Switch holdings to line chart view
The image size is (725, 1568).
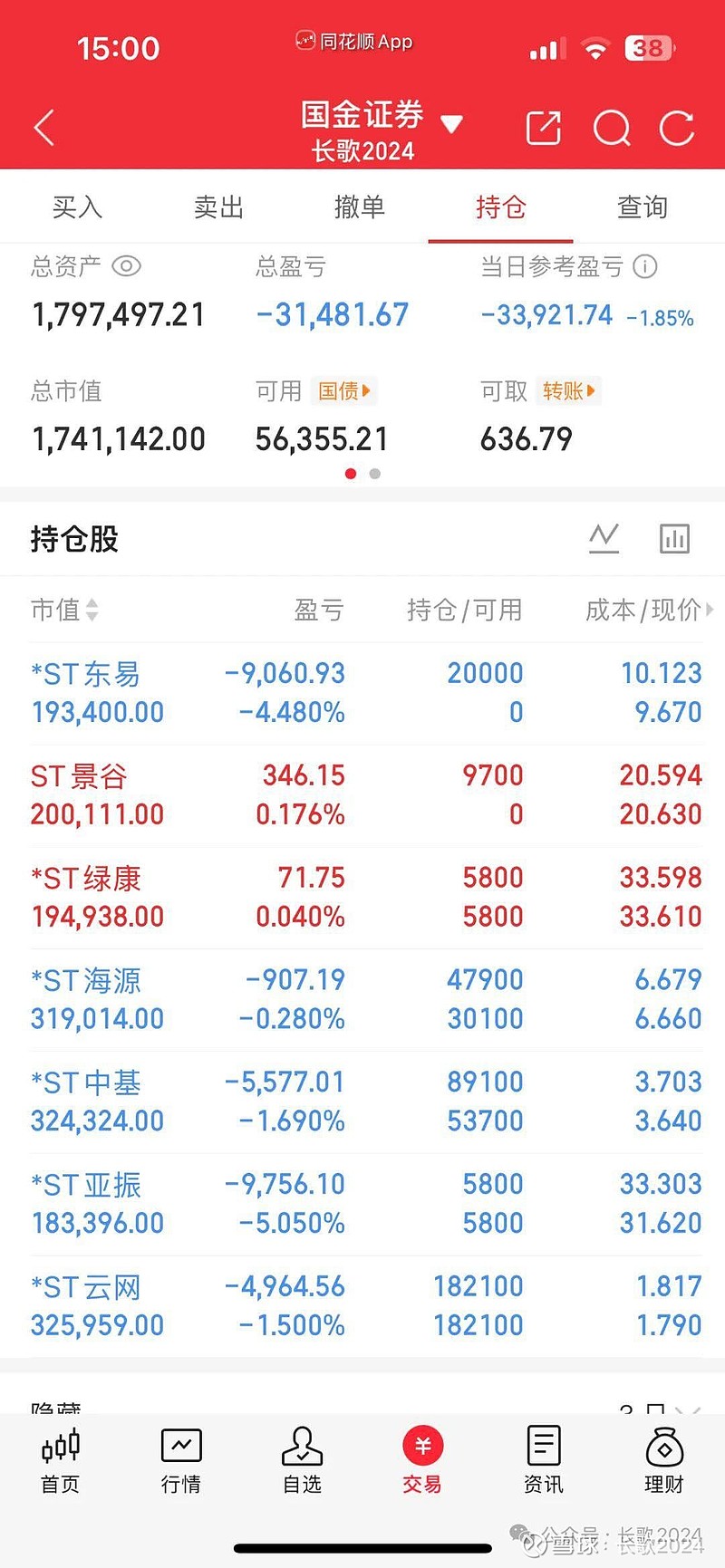tap(604, 537)
